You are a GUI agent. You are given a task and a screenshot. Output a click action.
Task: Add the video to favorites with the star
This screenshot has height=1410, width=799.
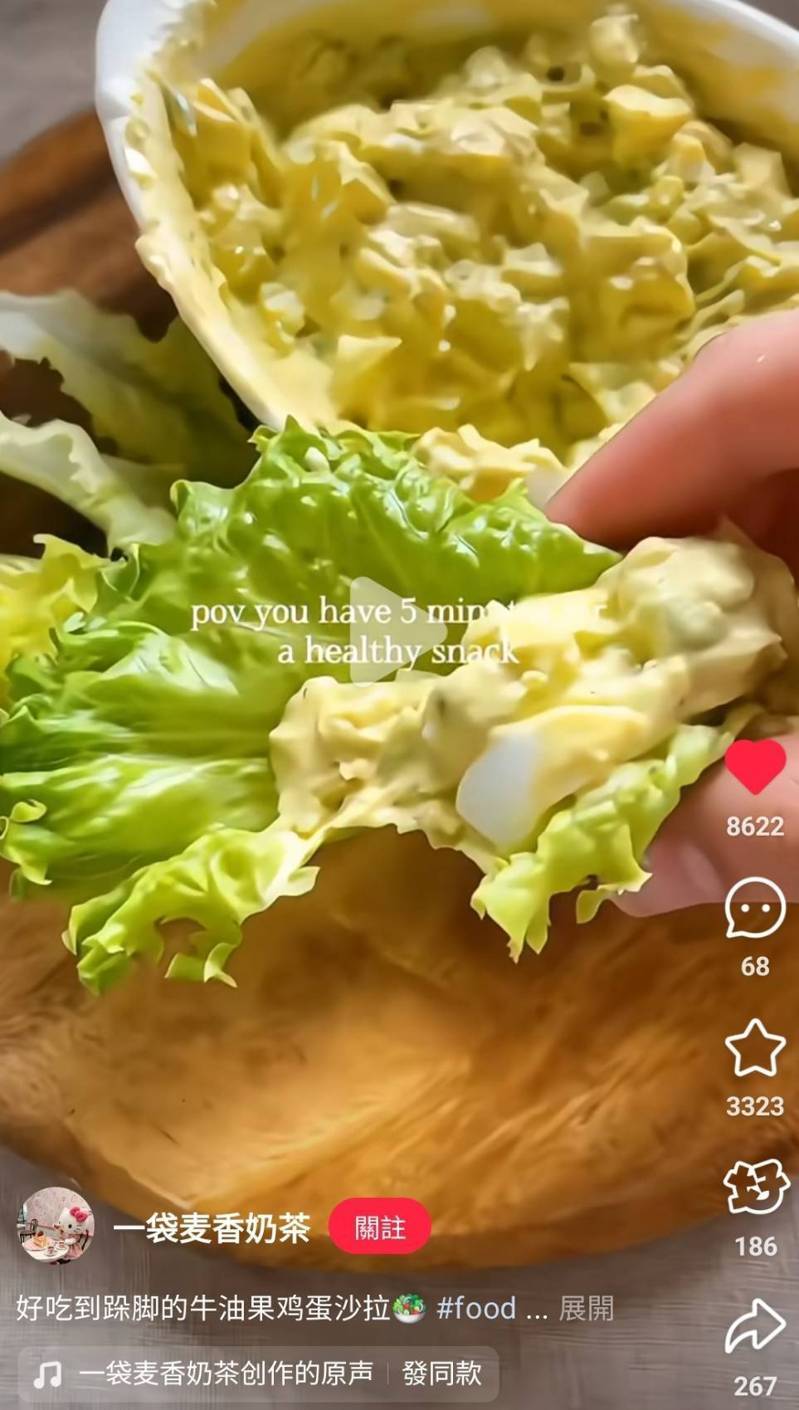click(755, 1048)
